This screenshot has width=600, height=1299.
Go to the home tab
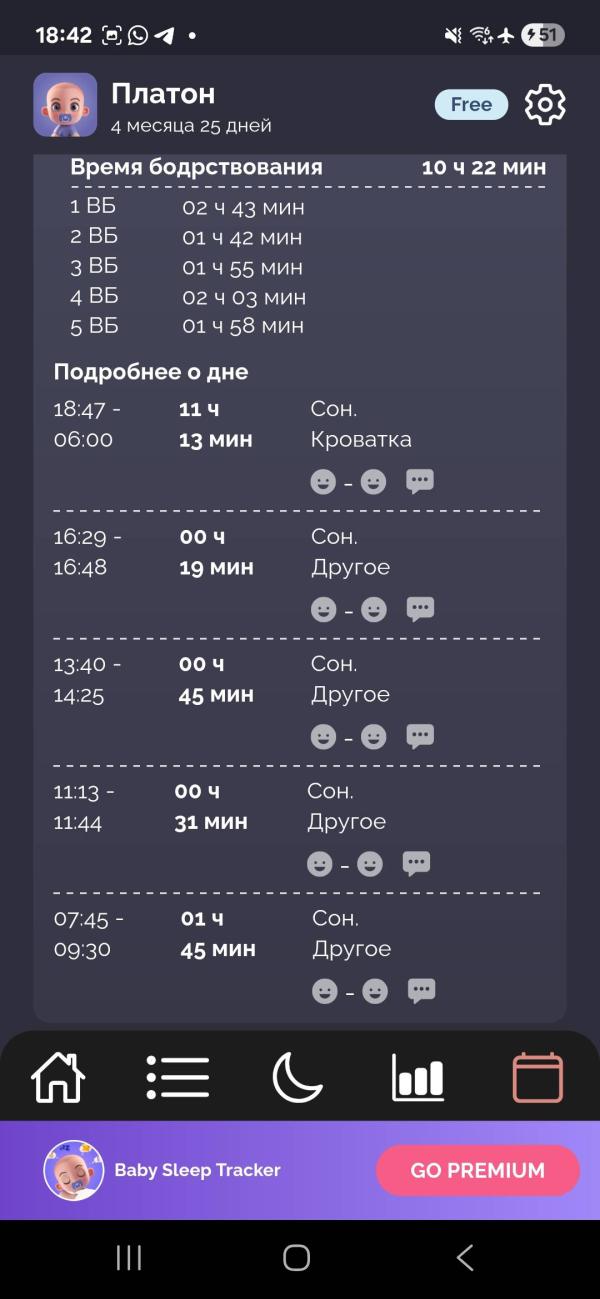[x=58, y=1078]
